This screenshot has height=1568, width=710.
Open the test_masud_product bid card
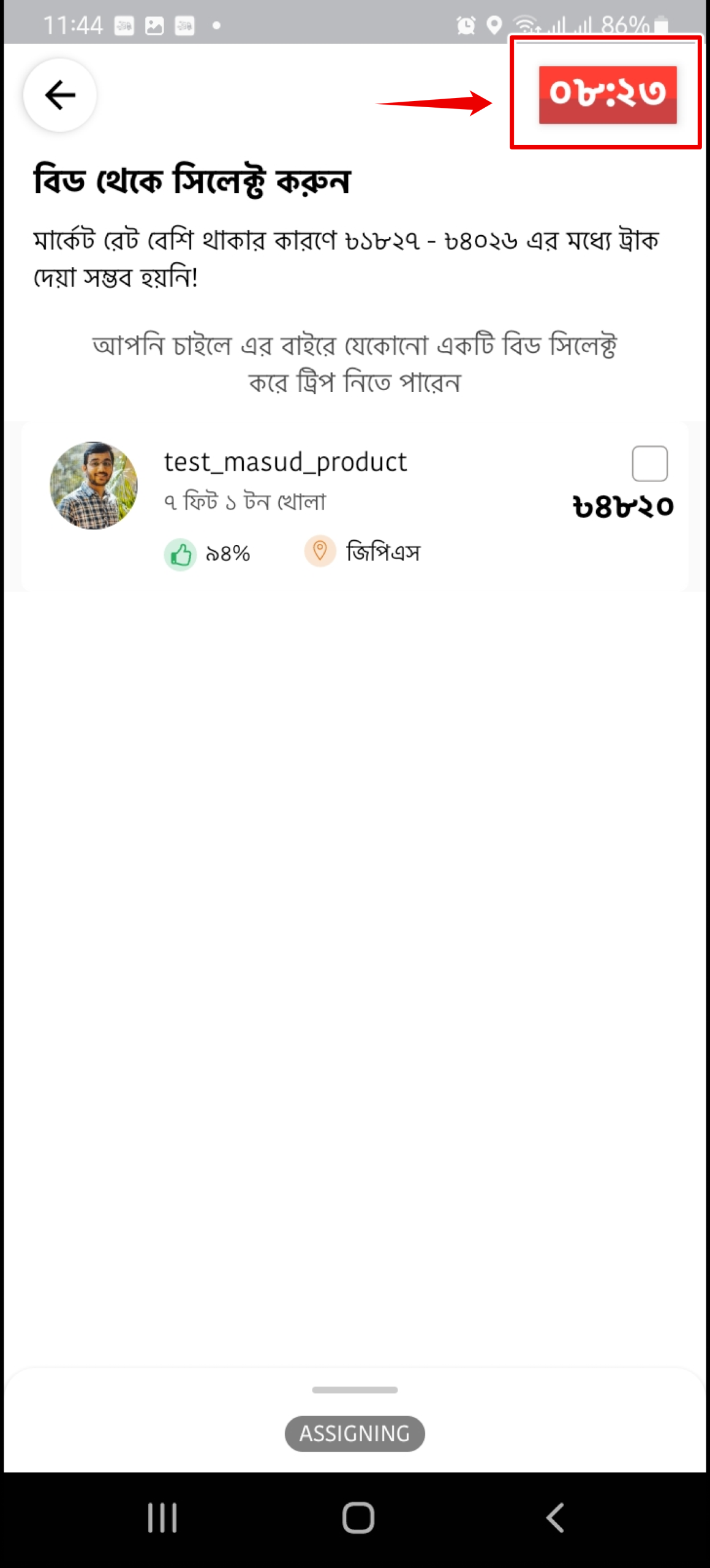point(354,506)
